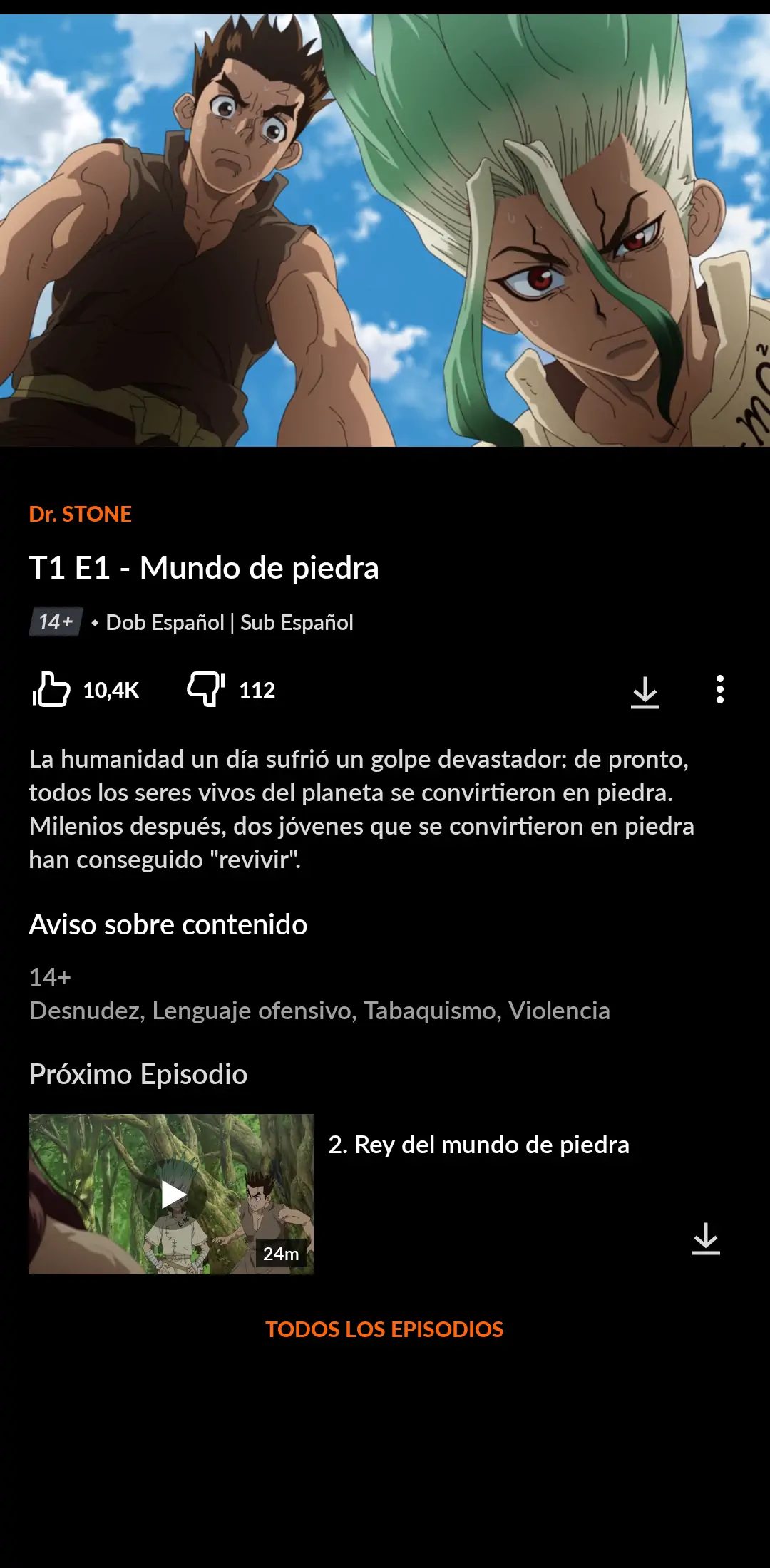
Task: Download episode 2 Rey del mundo de piedra
Action: coord(705,1239)
